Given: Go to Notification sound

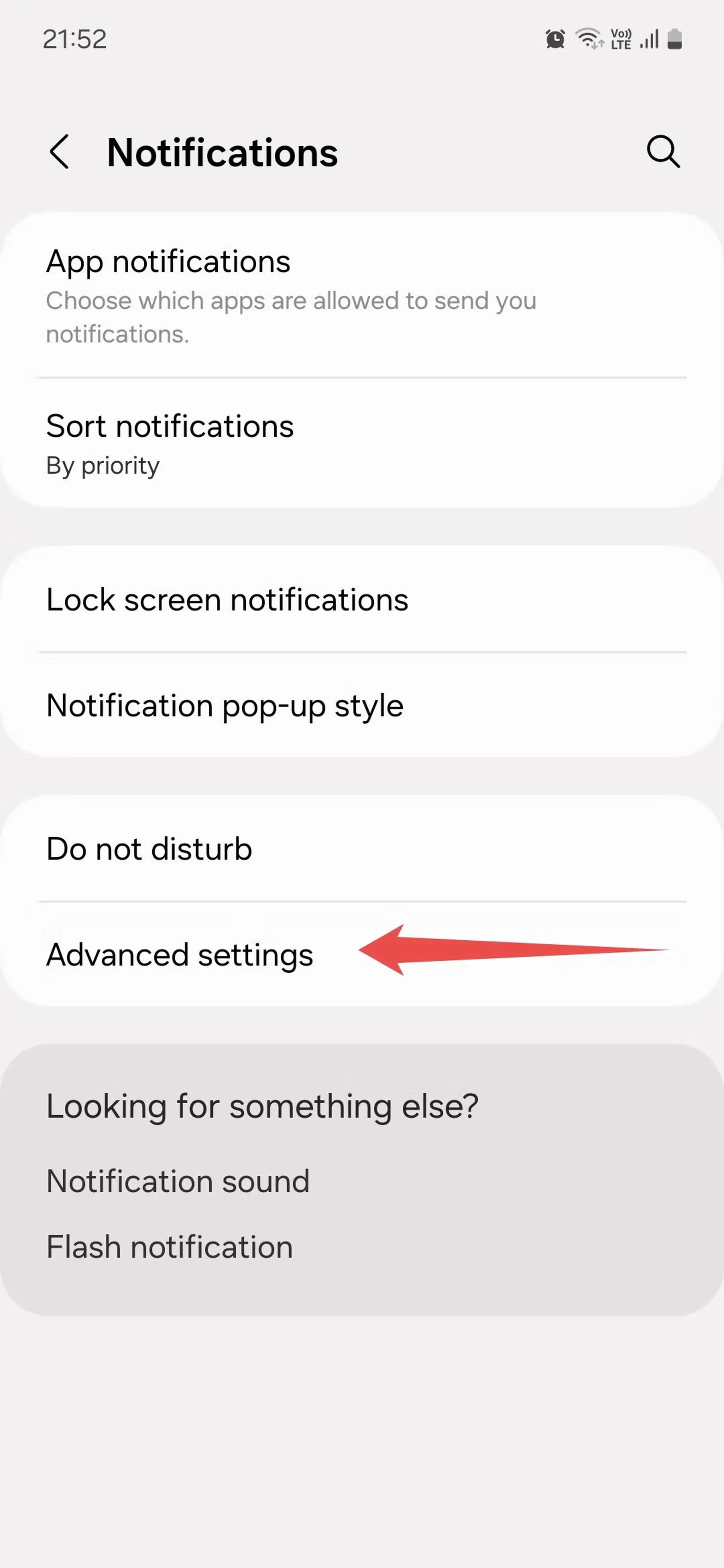Looking at the screenshot, I should tap(178, 1181).
